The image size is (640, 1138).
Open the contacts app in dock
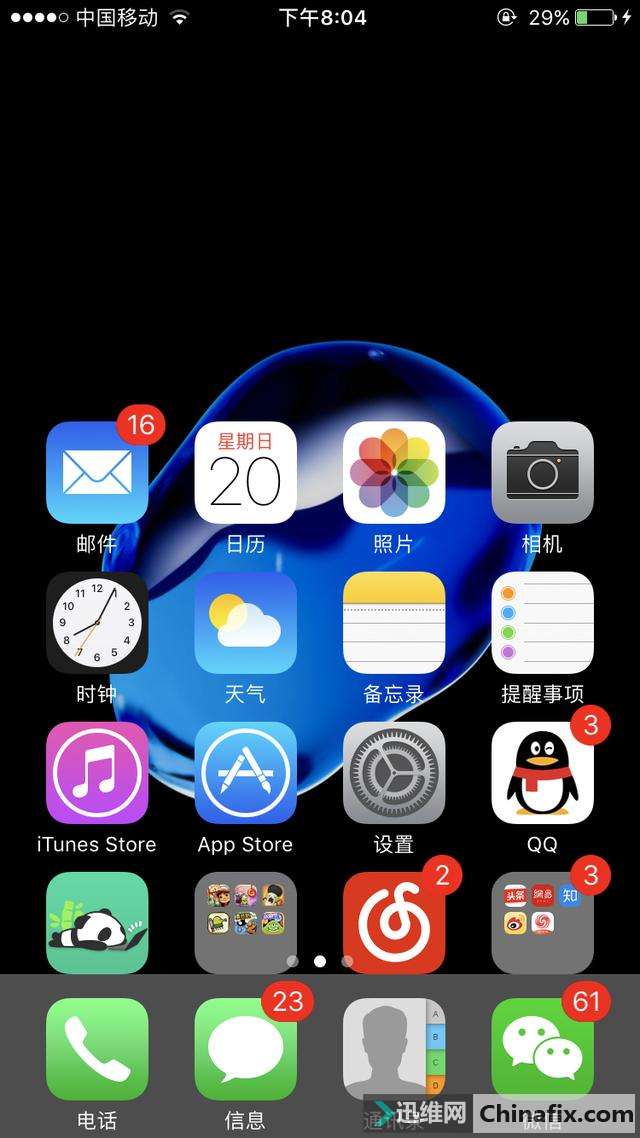point(394,1049)
